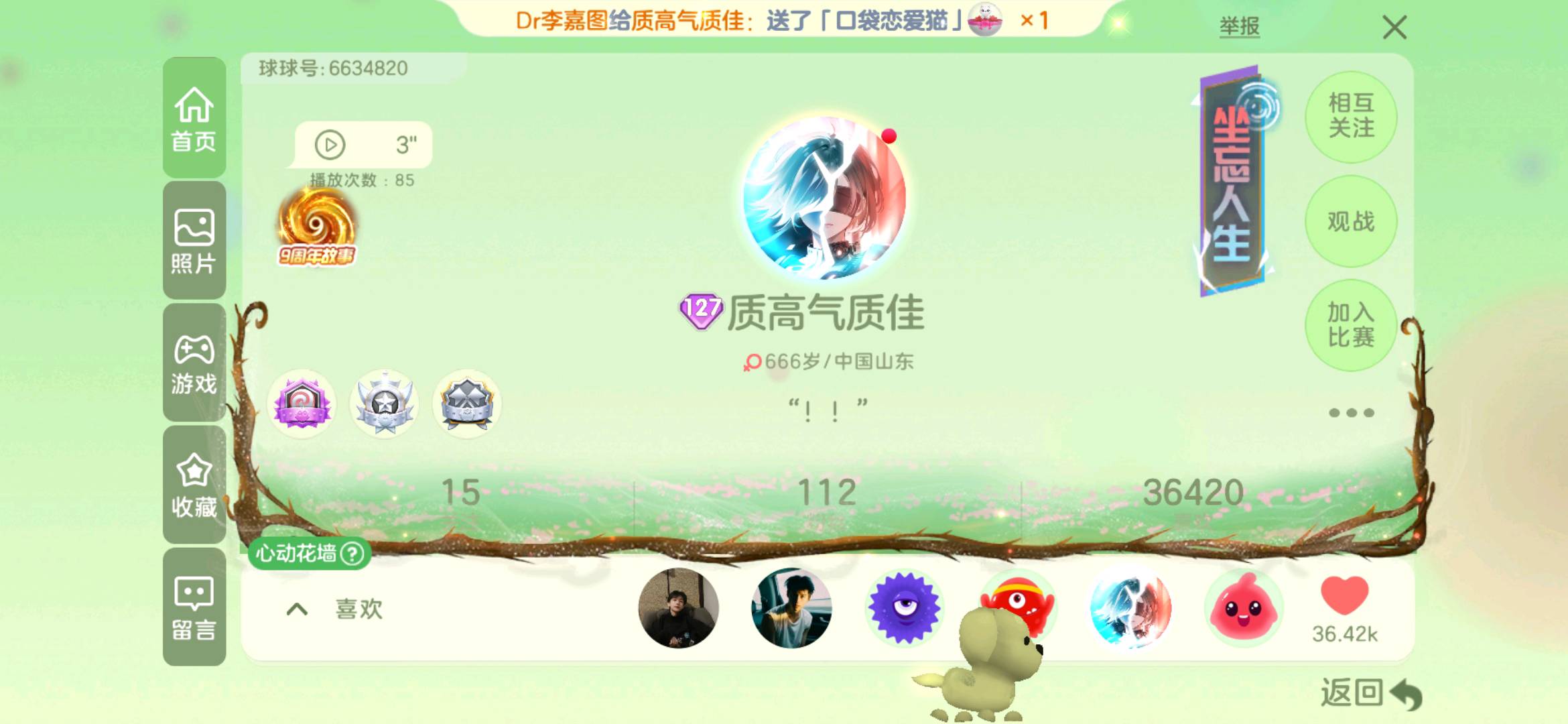The image size is (1568, 724).
Task: View the profile avatar of 质高气质佳
Action: (825, 197)
